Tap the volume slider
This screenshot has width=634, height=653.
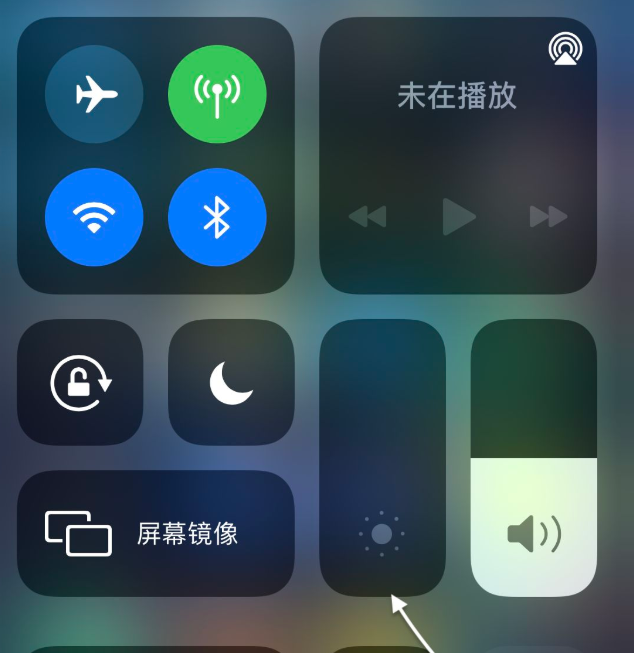(533, 458)
